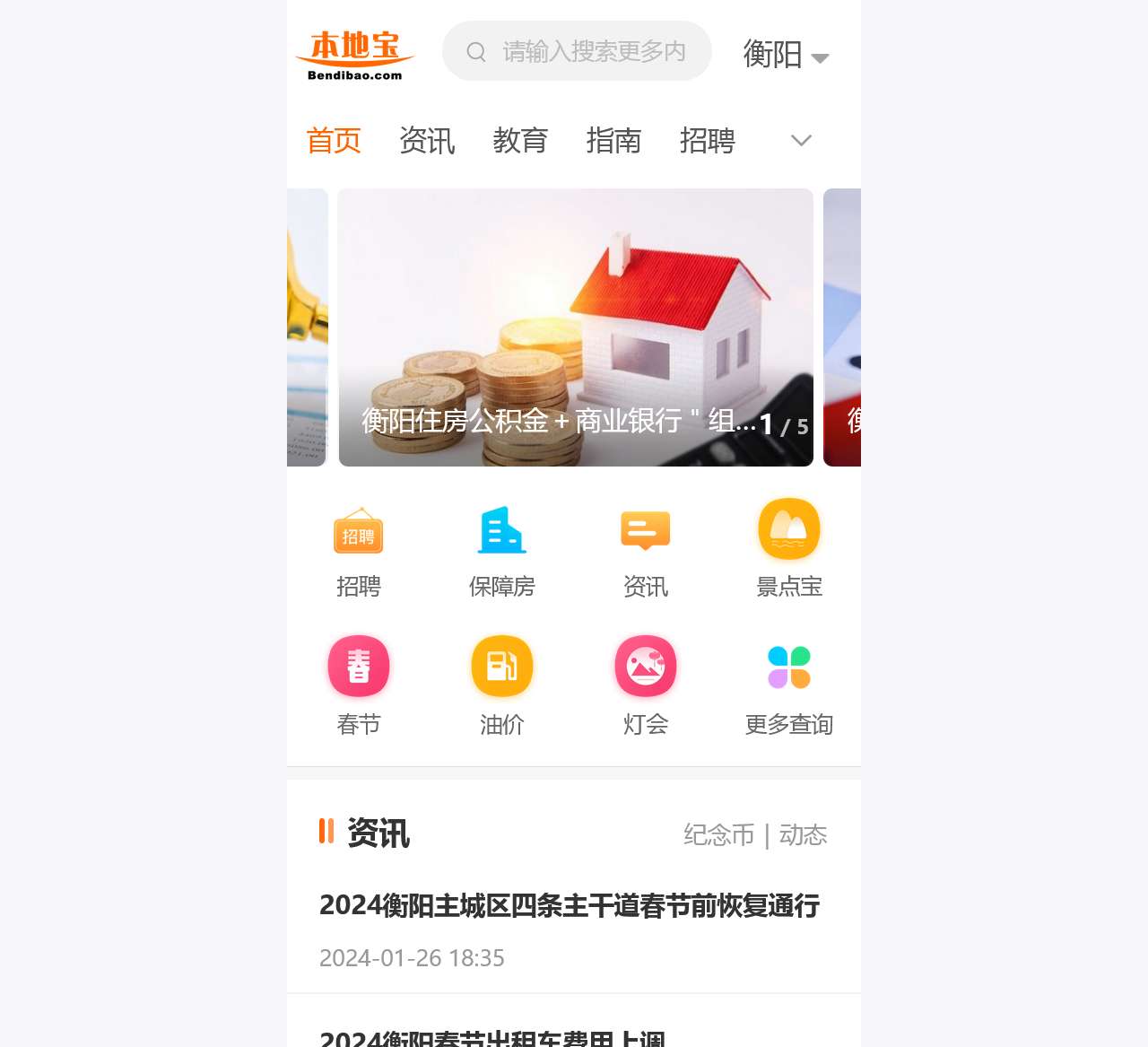Switch to the 教育 tab

[520, 141]
